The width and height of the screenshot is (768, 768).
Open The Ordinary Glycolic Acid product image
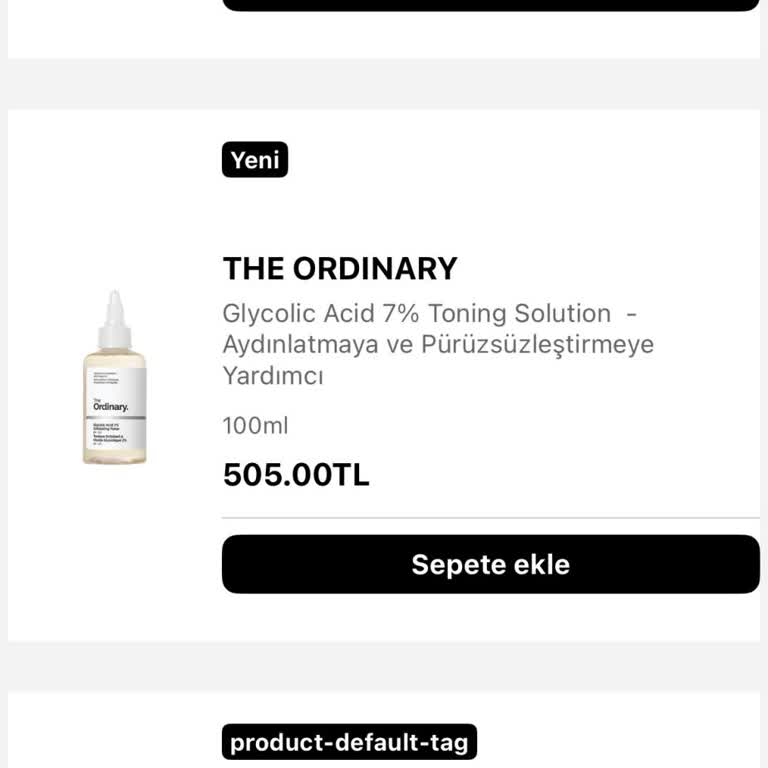click(114, 378)
